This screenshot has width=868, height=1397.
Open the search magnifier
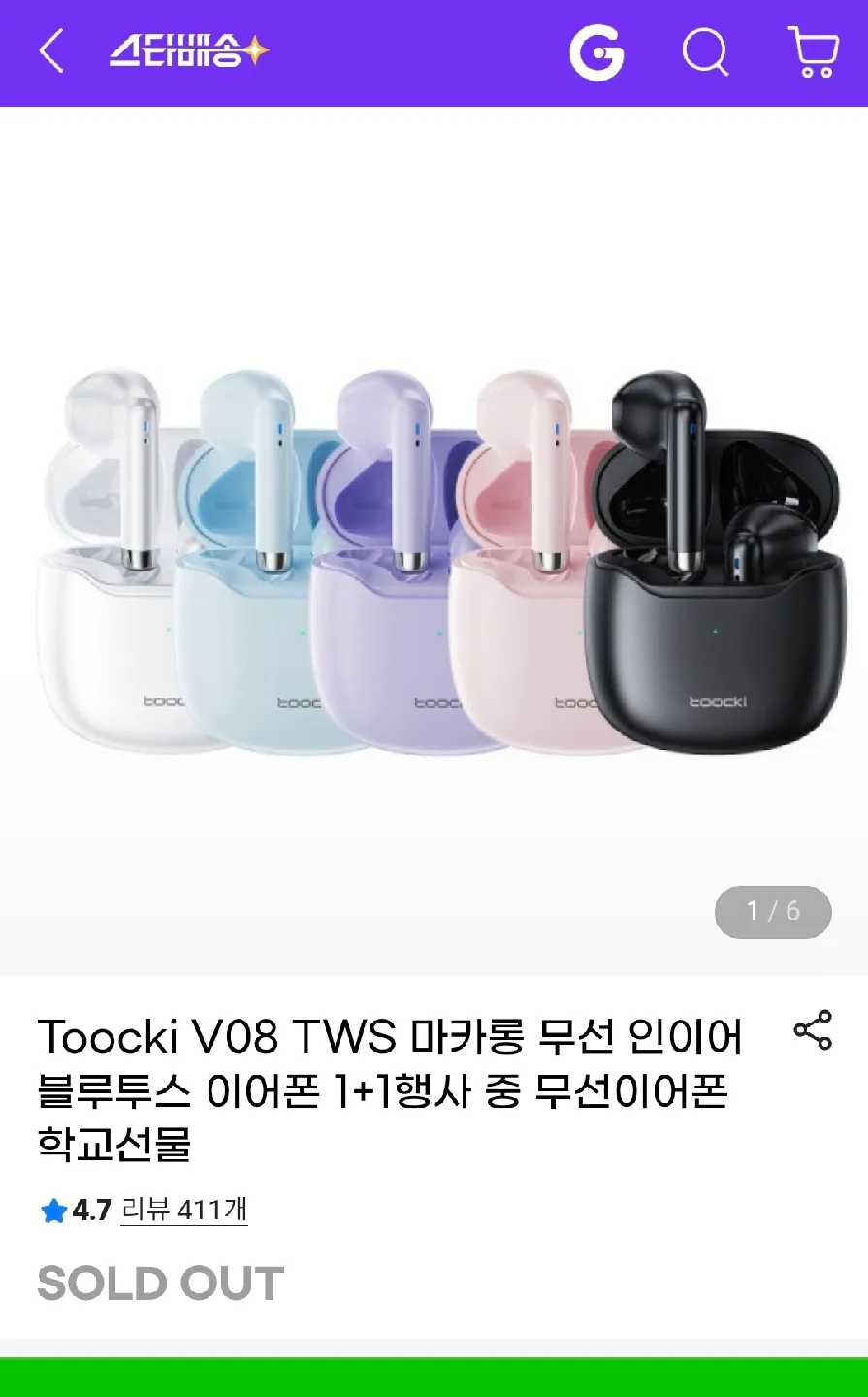pyautogui.click(x=705, y=51)
